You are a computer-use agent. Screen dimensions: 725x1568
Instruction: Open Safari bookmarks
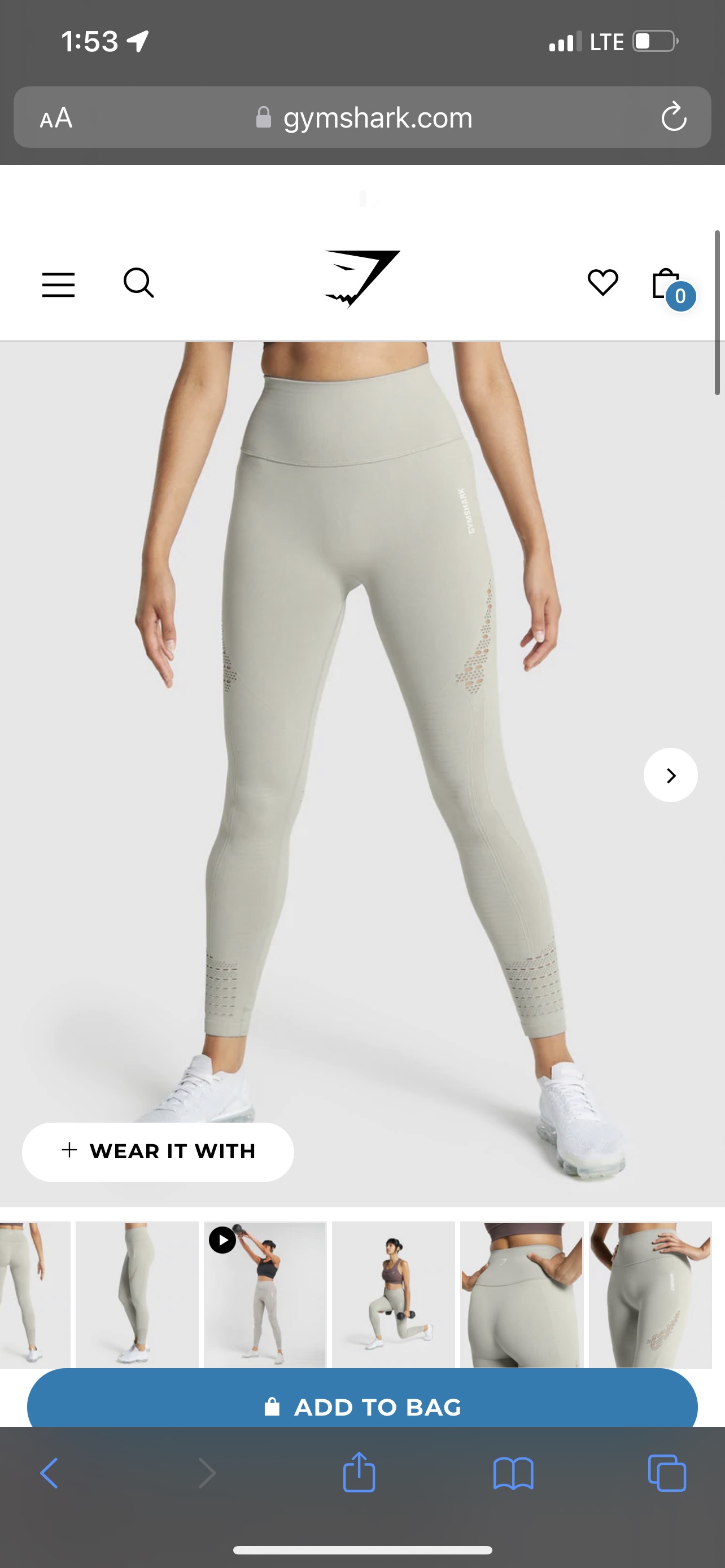pos(513,1474)
